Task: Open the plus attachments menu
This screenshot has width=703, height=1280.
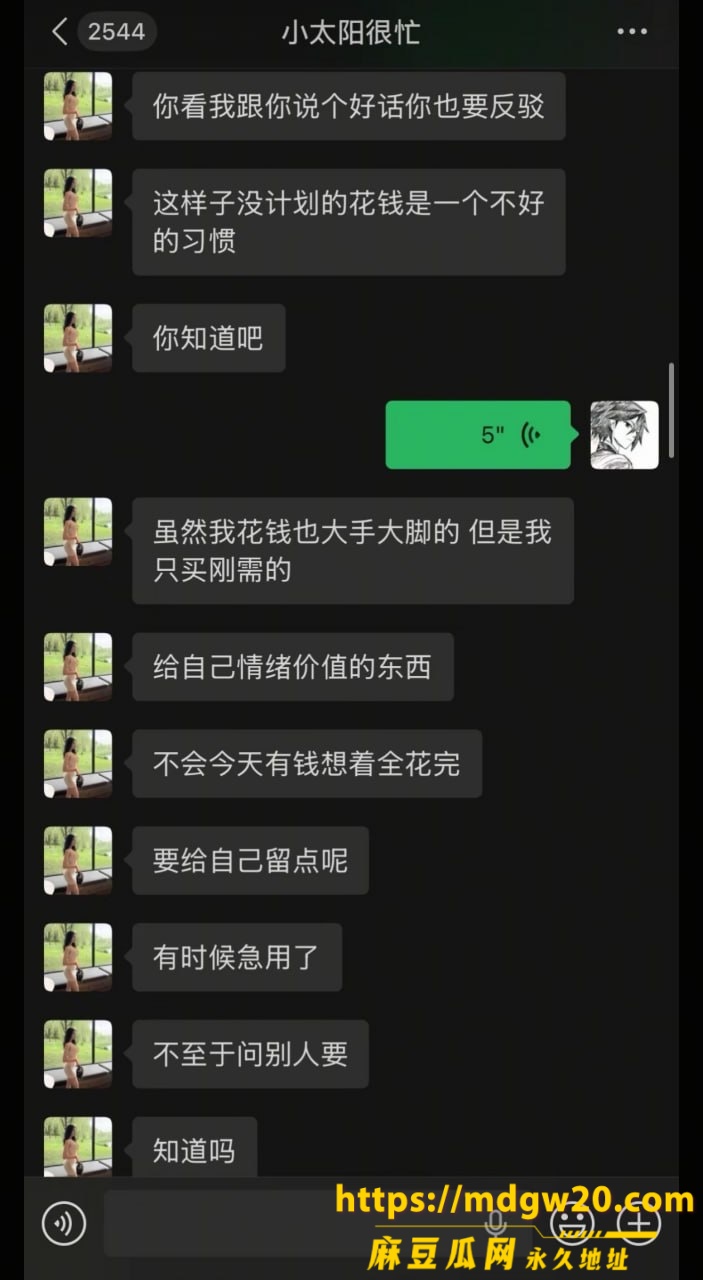Action: coord(638,1223)
